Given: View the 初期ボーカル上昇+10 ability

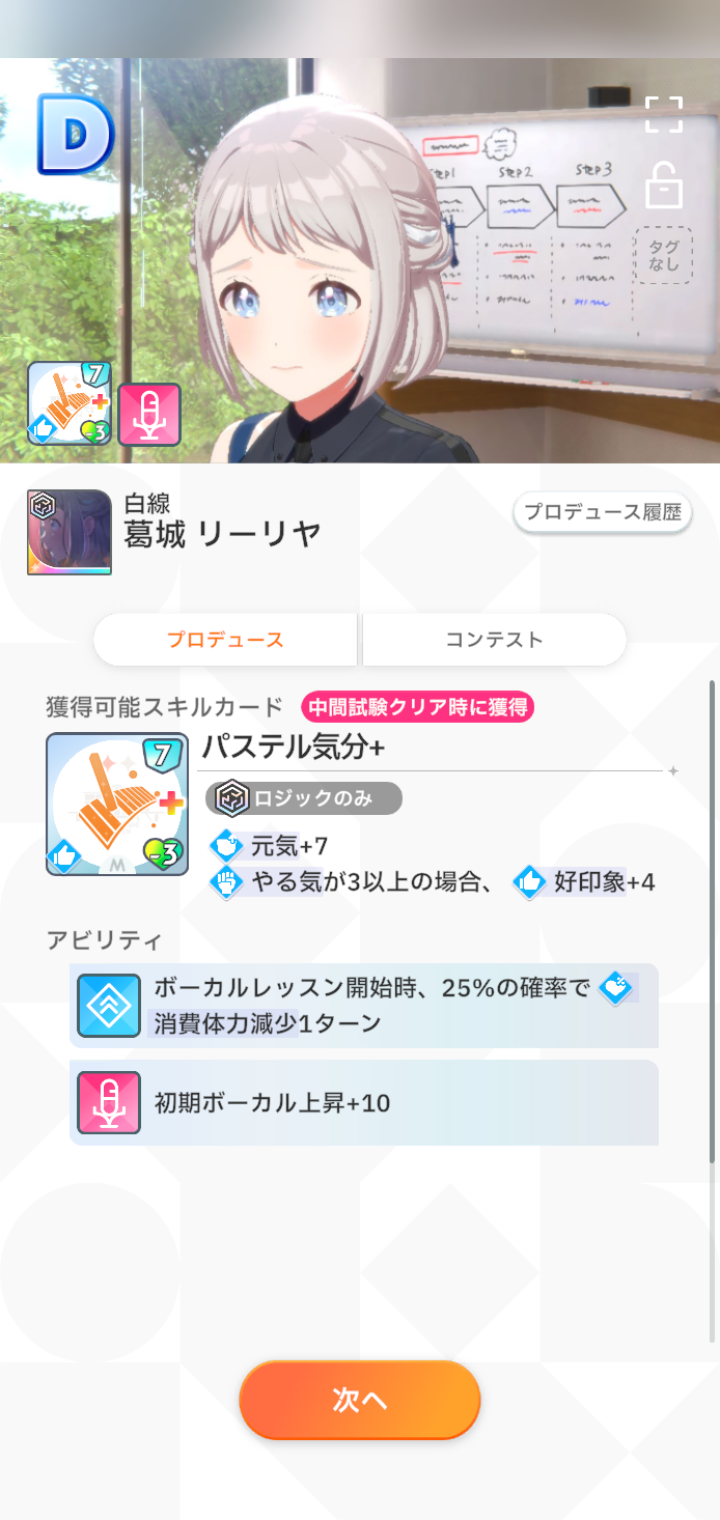Looking at the screenshot, I should pos(364,1103).
